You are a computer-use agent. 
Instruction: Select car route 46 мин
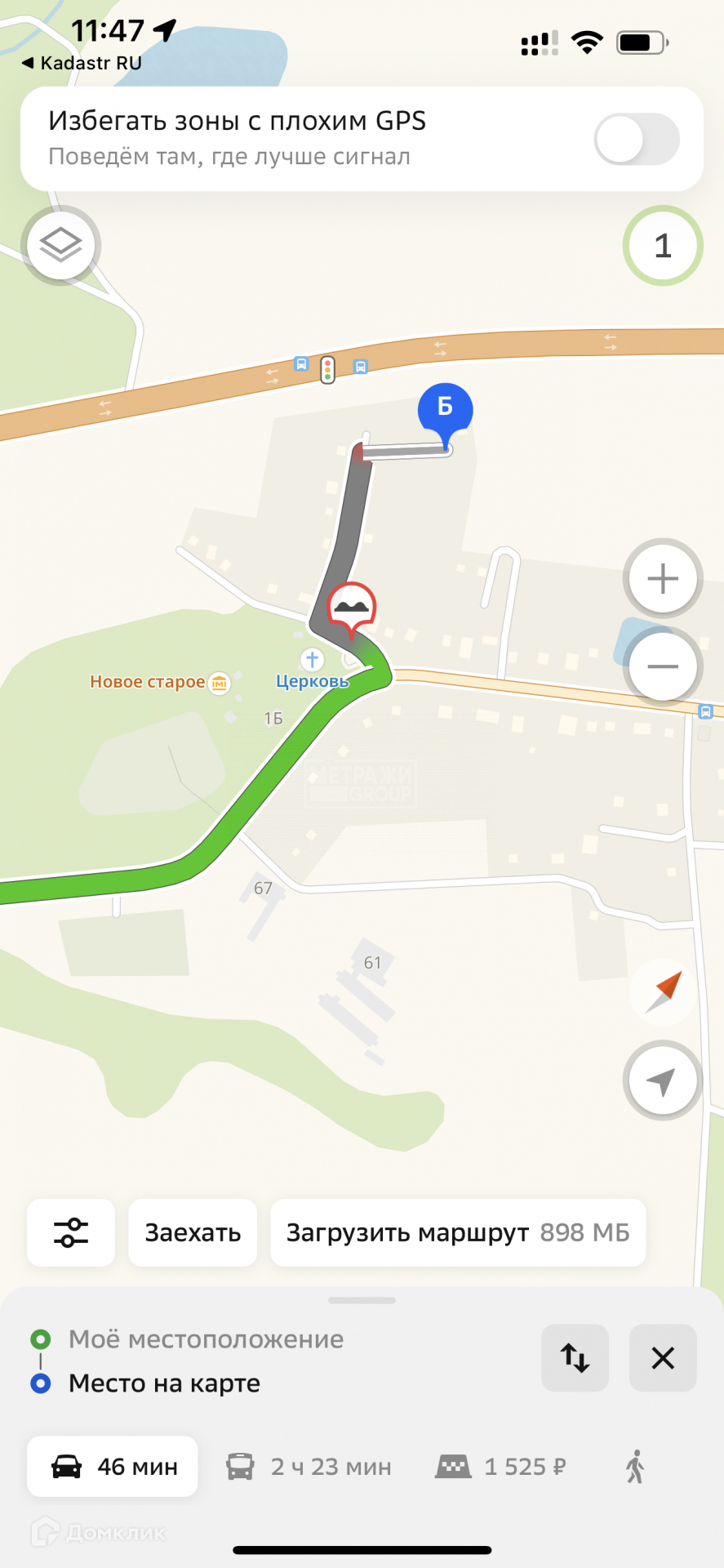[113, 1467]
